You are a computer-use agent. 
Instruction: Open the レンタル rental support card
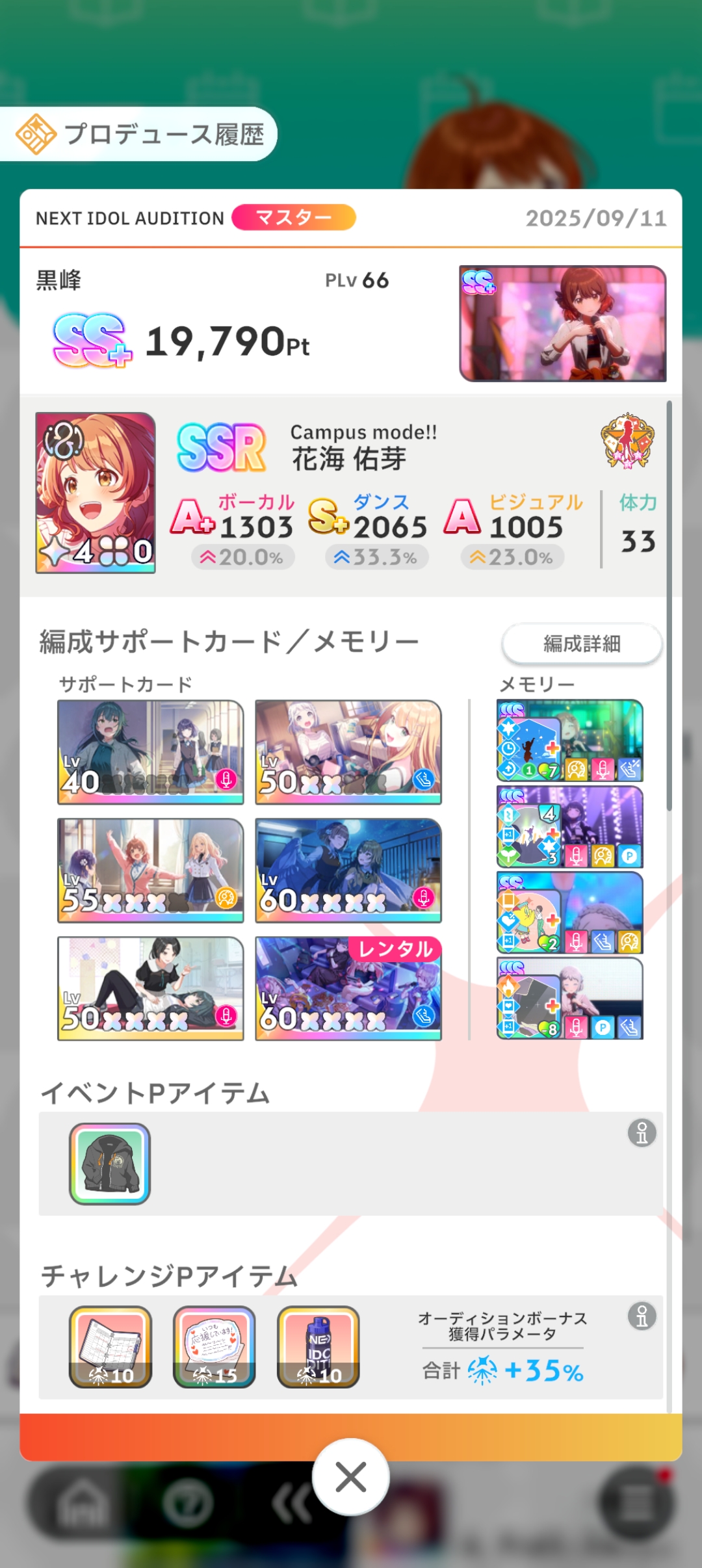348,989
